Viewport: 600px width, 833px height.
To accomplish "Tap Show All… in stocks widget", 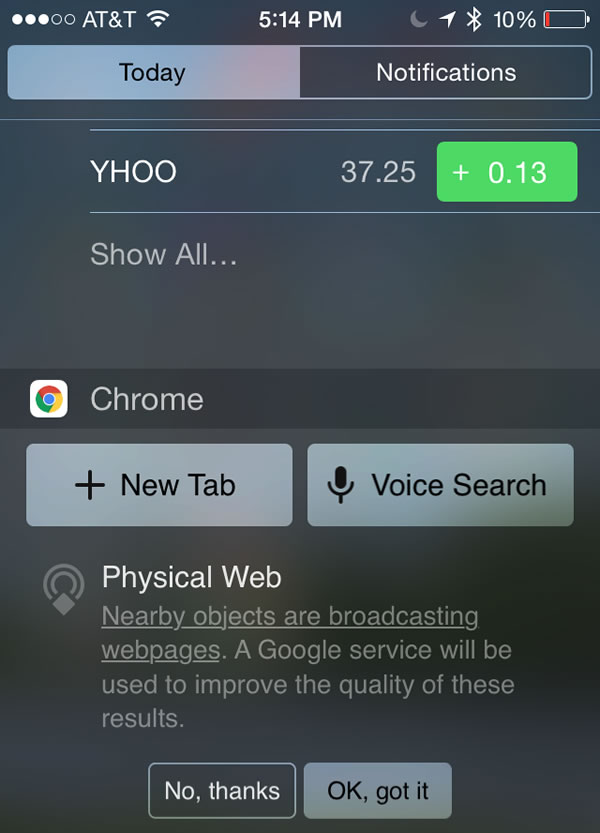I will click(164, 254).
